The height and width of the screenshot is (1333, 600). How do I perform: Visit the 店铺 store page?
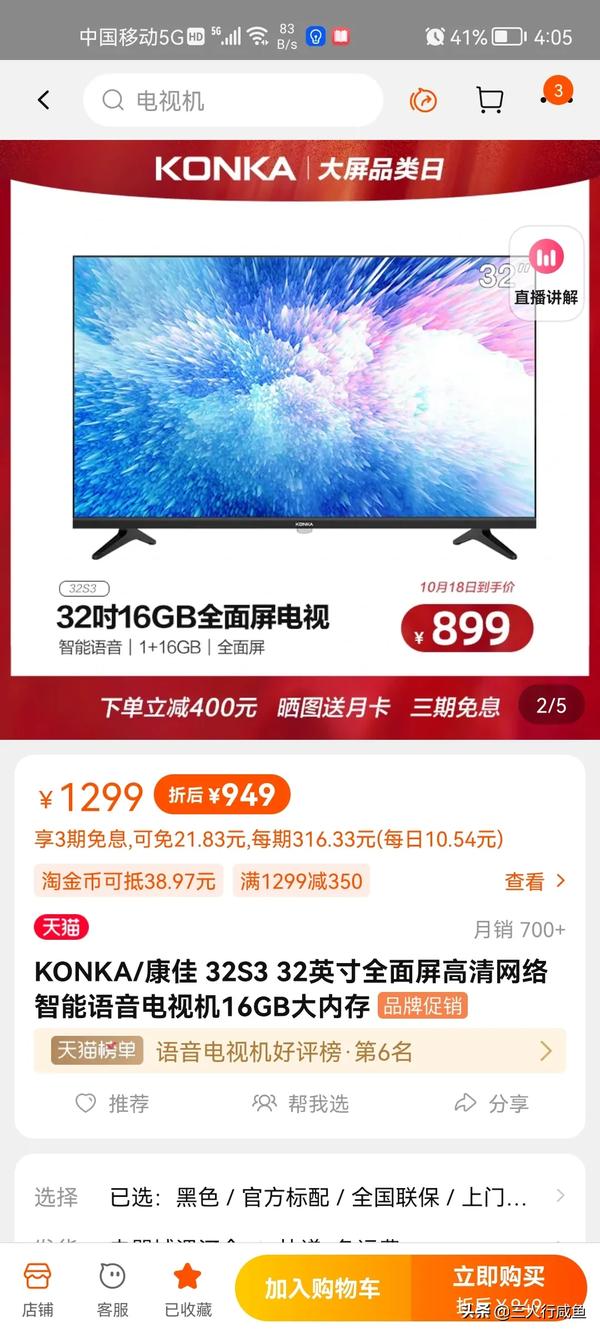pos(38,1289)
